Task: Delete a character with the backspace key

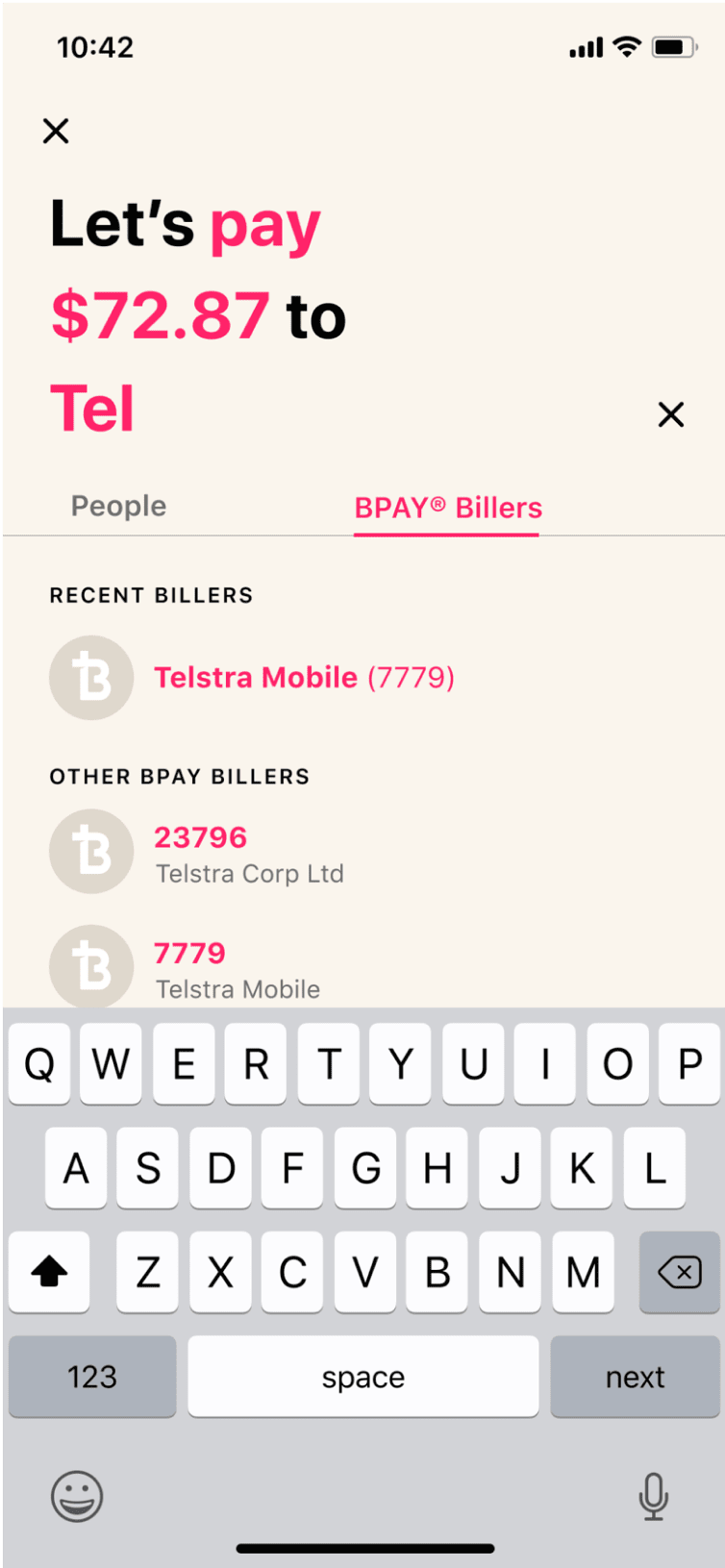Action: coord(679,1273)
